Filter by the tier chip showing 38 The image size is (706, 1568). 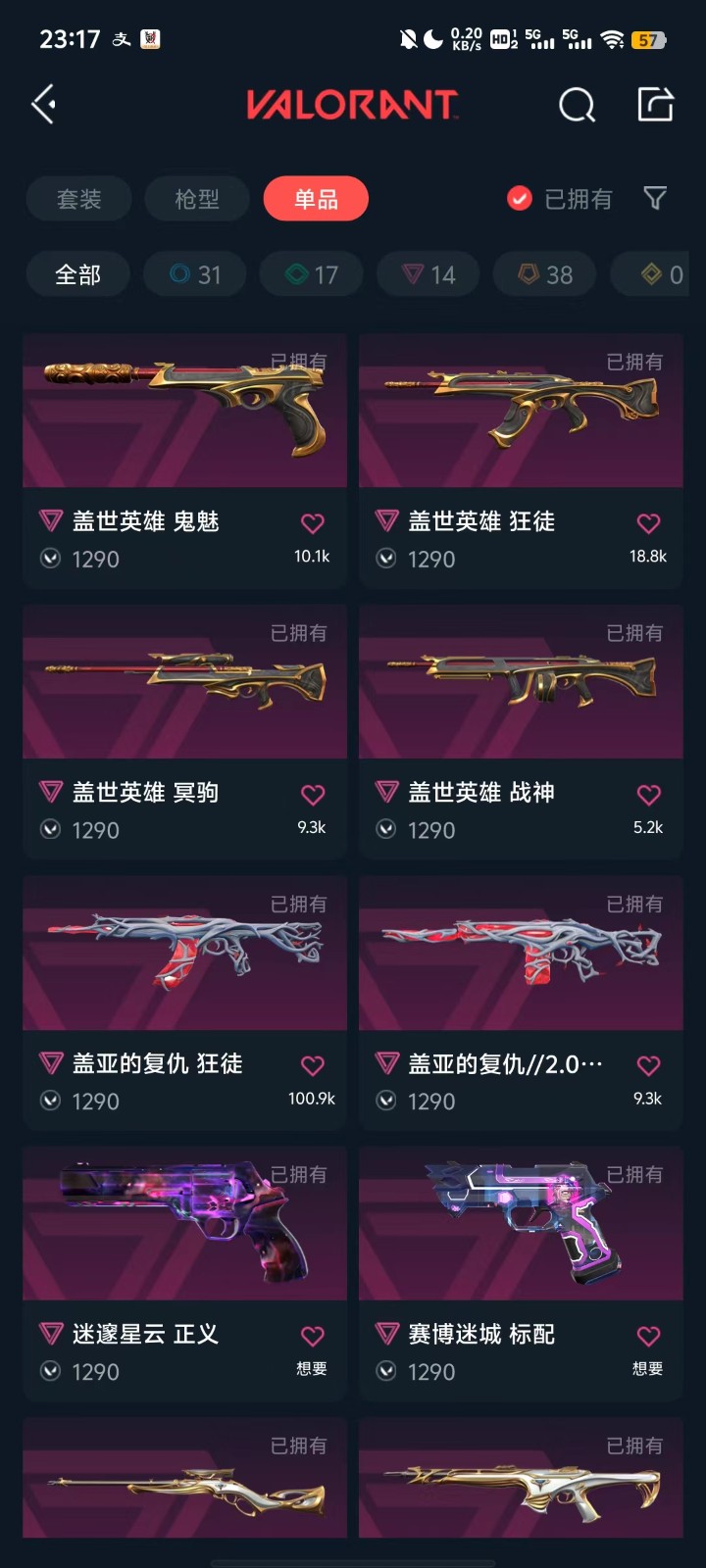545,275
